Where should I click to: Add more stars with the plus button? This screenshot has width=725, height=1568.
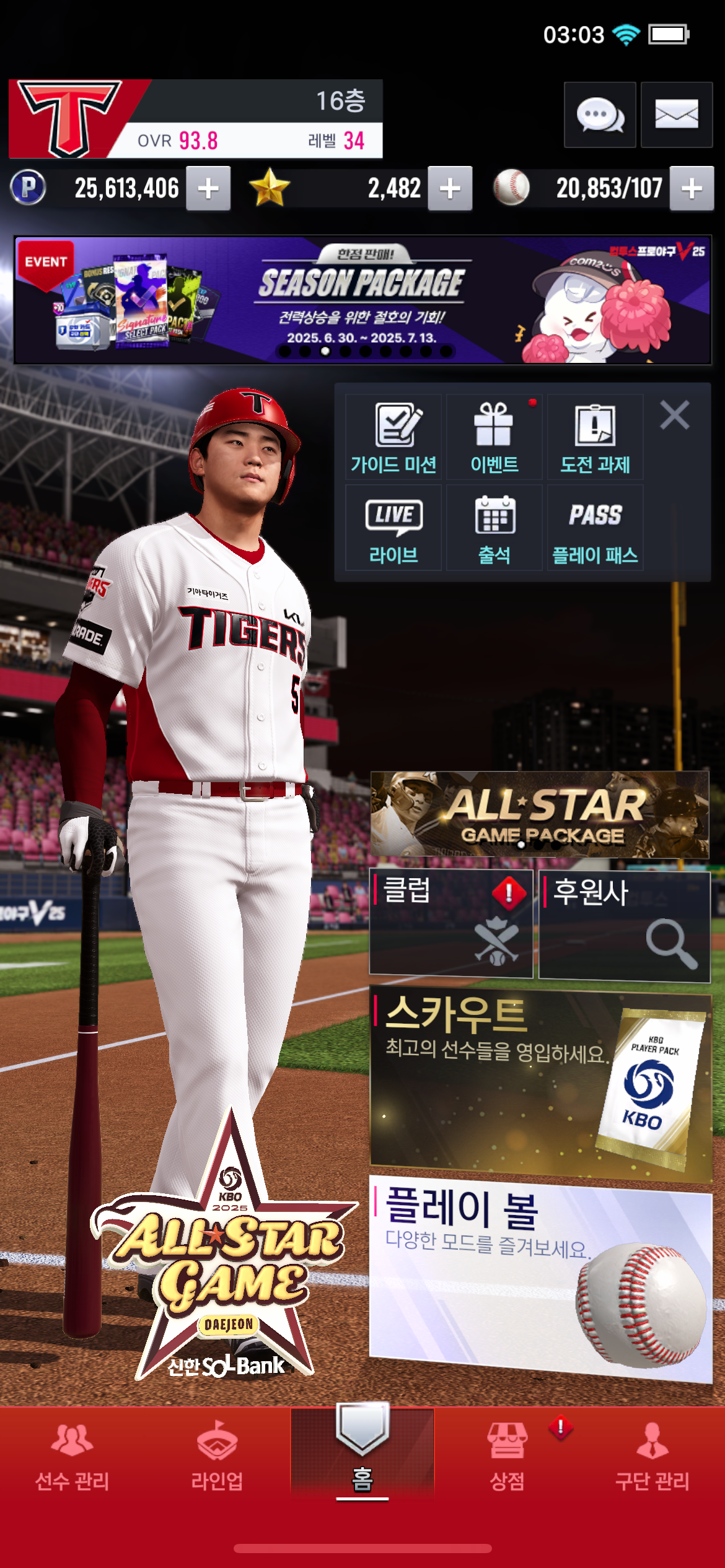click(450, 188)
